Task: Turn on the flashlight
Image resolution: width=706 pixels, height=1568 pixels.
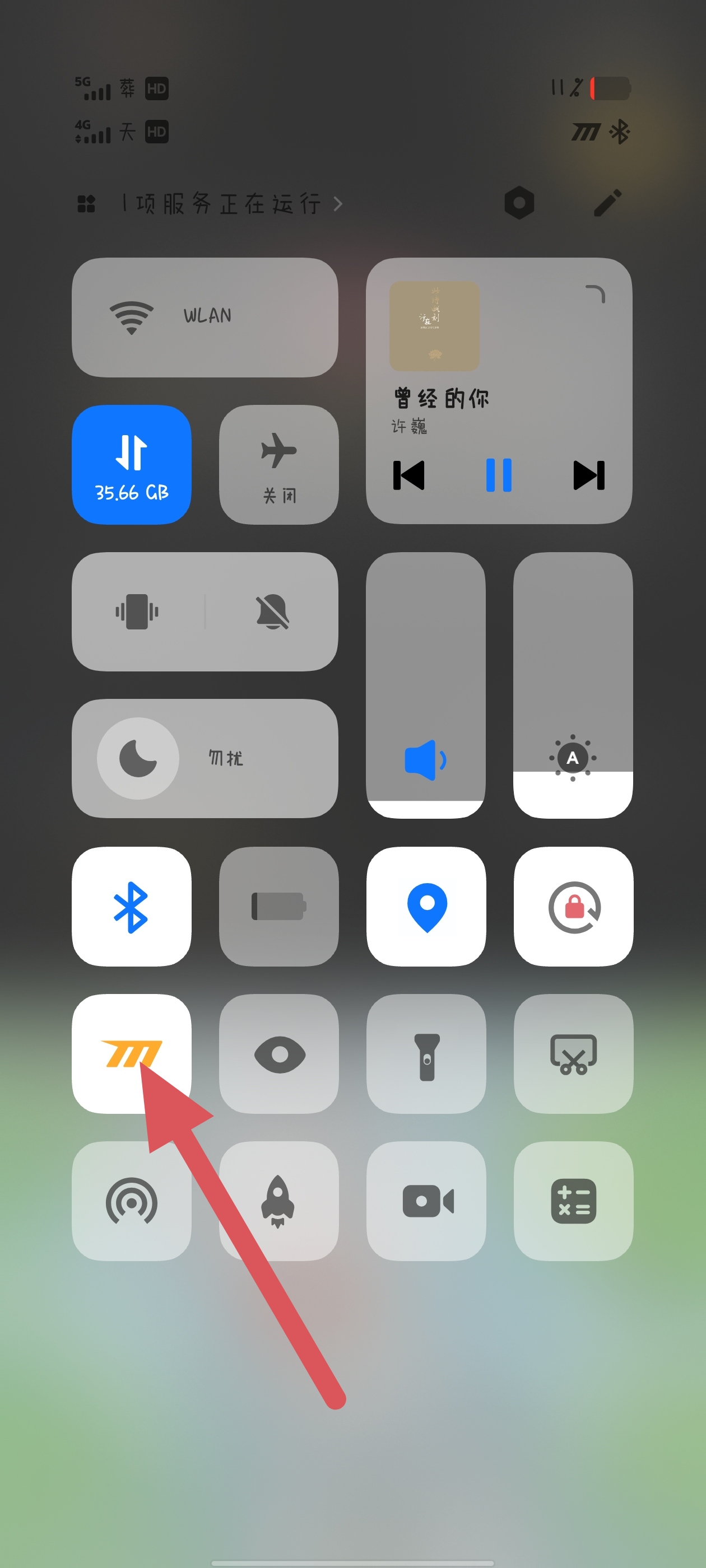Action: pyautogui.click(x=426, y=1054)
